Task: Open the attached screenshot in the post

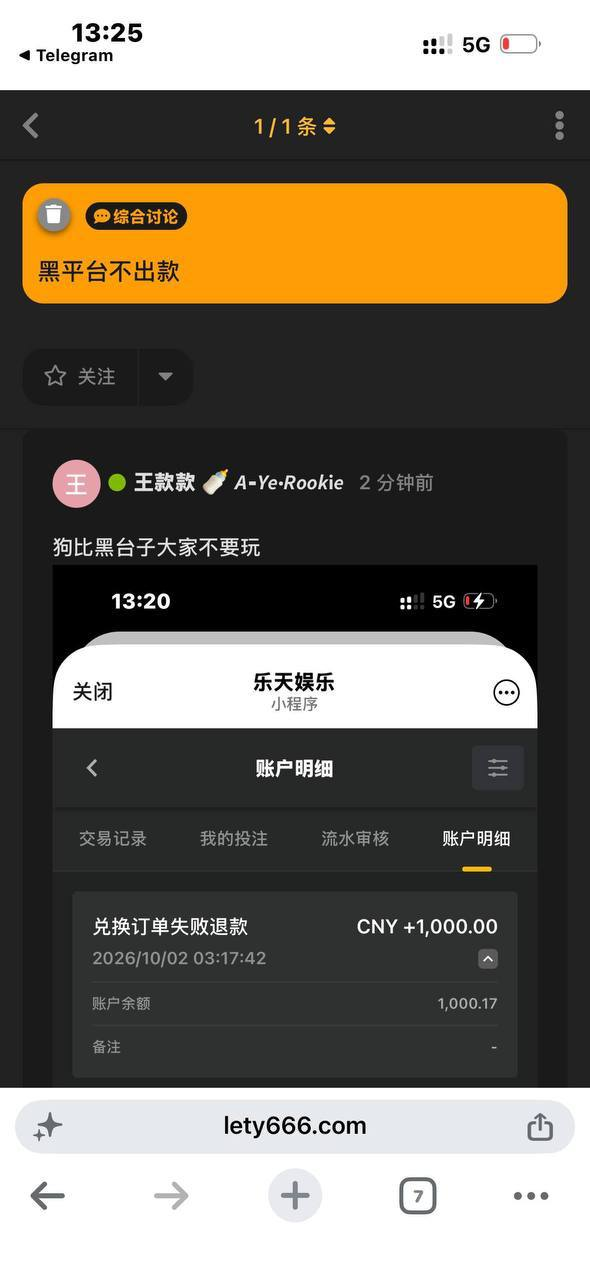Action: (x=295, y=826)
